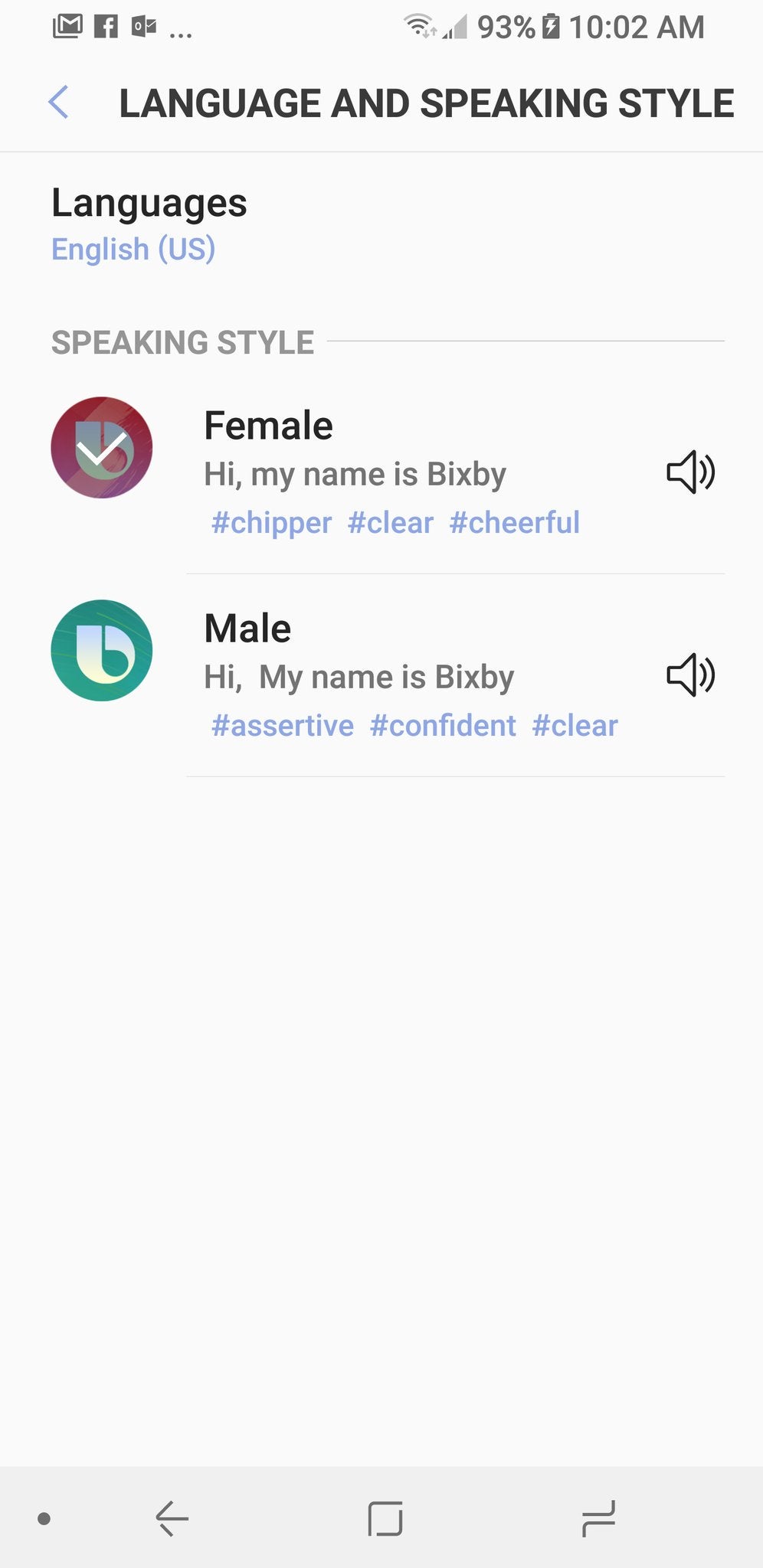Go back using the header arrow
763x1568 pixels.
point(58,103)
